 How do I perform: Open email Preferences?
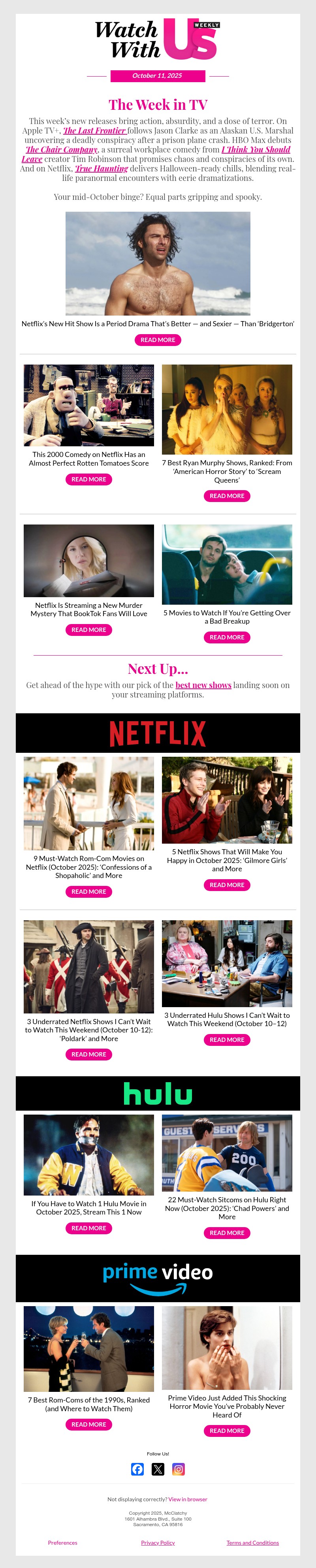(63, 1542)
